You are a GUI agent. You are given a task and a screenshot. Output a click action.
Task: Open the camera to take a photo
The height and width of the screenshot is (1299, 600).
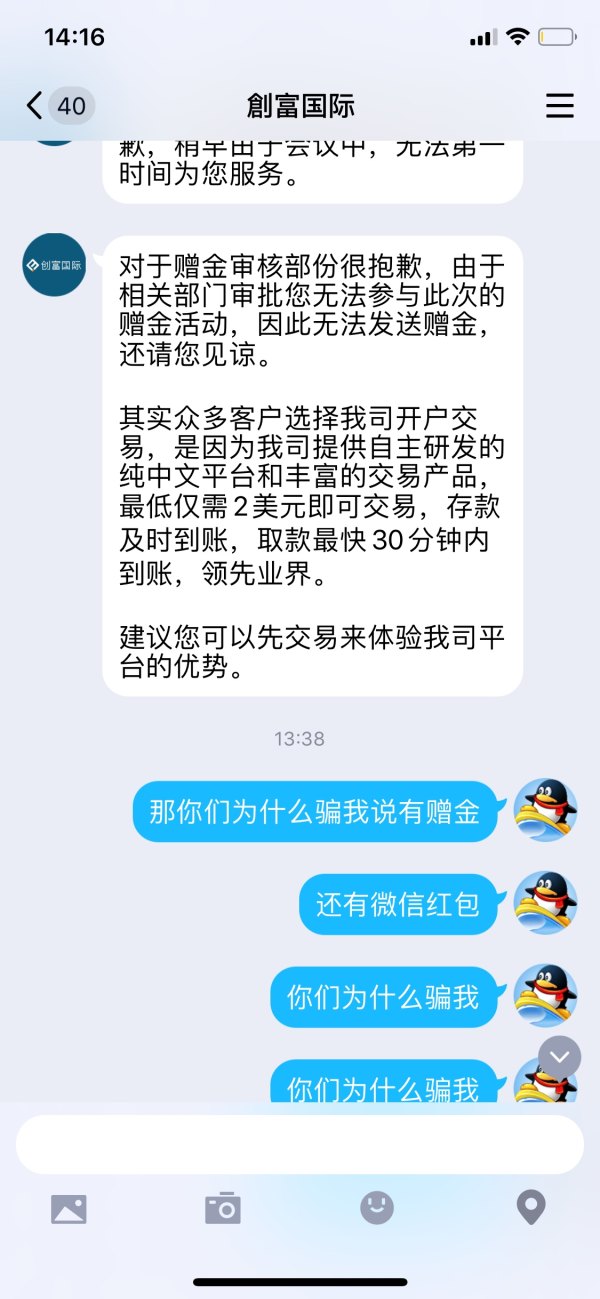[223, 1208]
